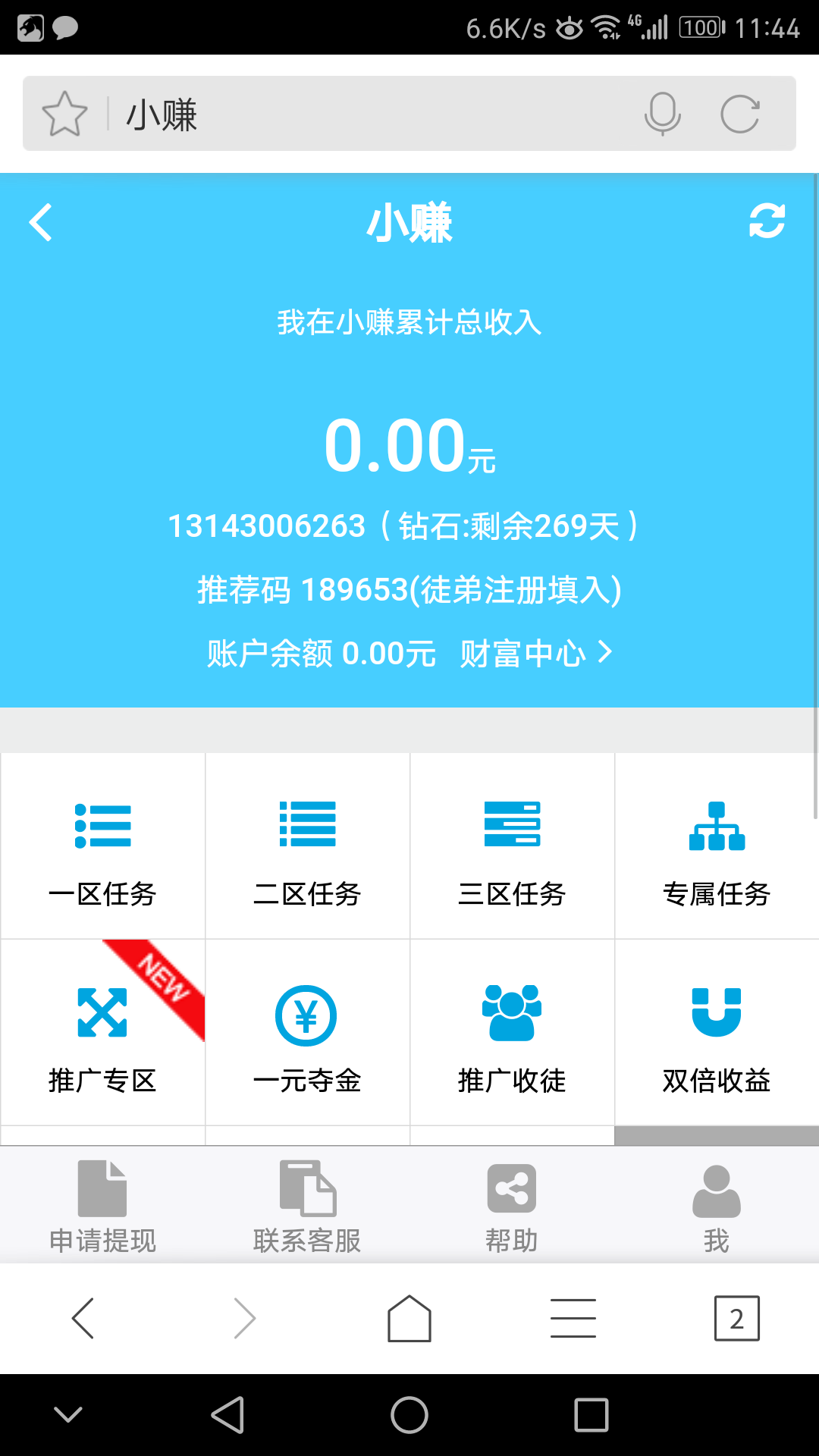Tap the page reload icon in address bar
Screen dimensions: 819x1456
tap(739, 114)
